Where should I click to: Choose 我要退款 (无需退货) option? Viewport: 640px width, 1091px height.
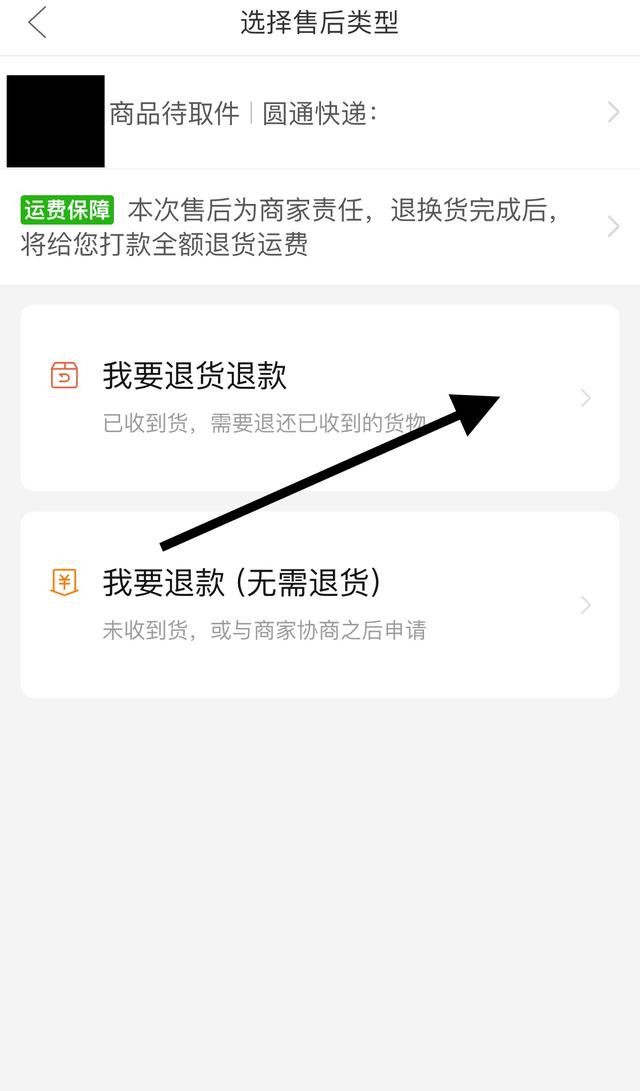coord(320,605)
